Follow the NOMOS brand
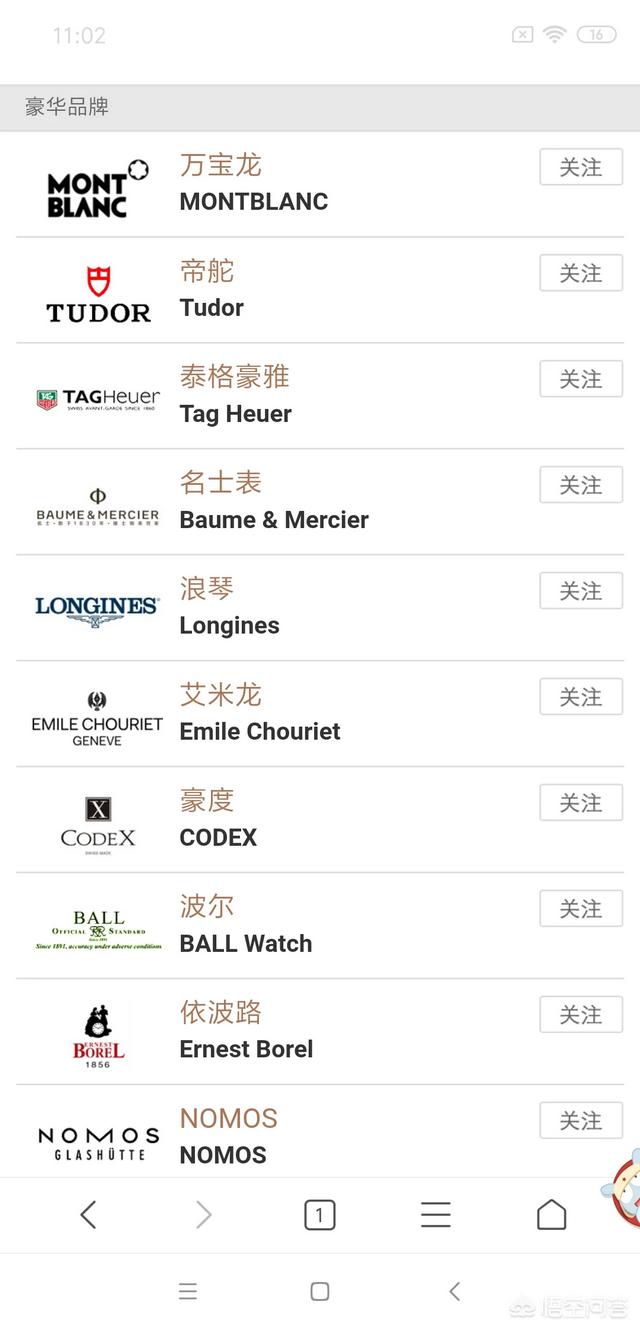This screenshot has height=1330, width=640. tap(581, 1121)
